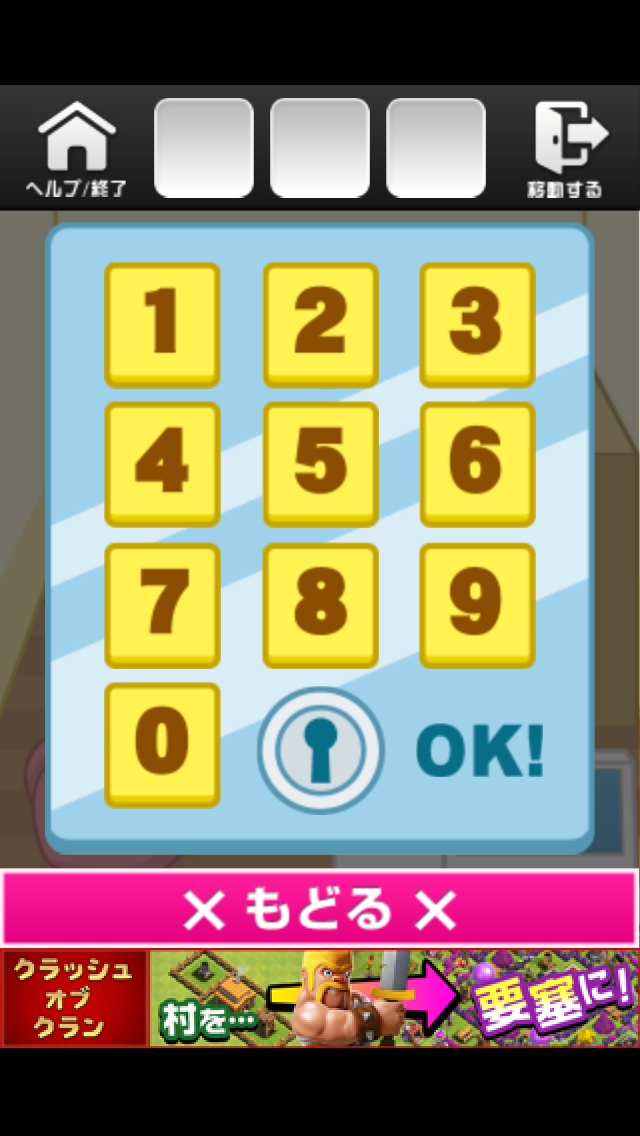Select the number 9 key

tap(477, 605)
